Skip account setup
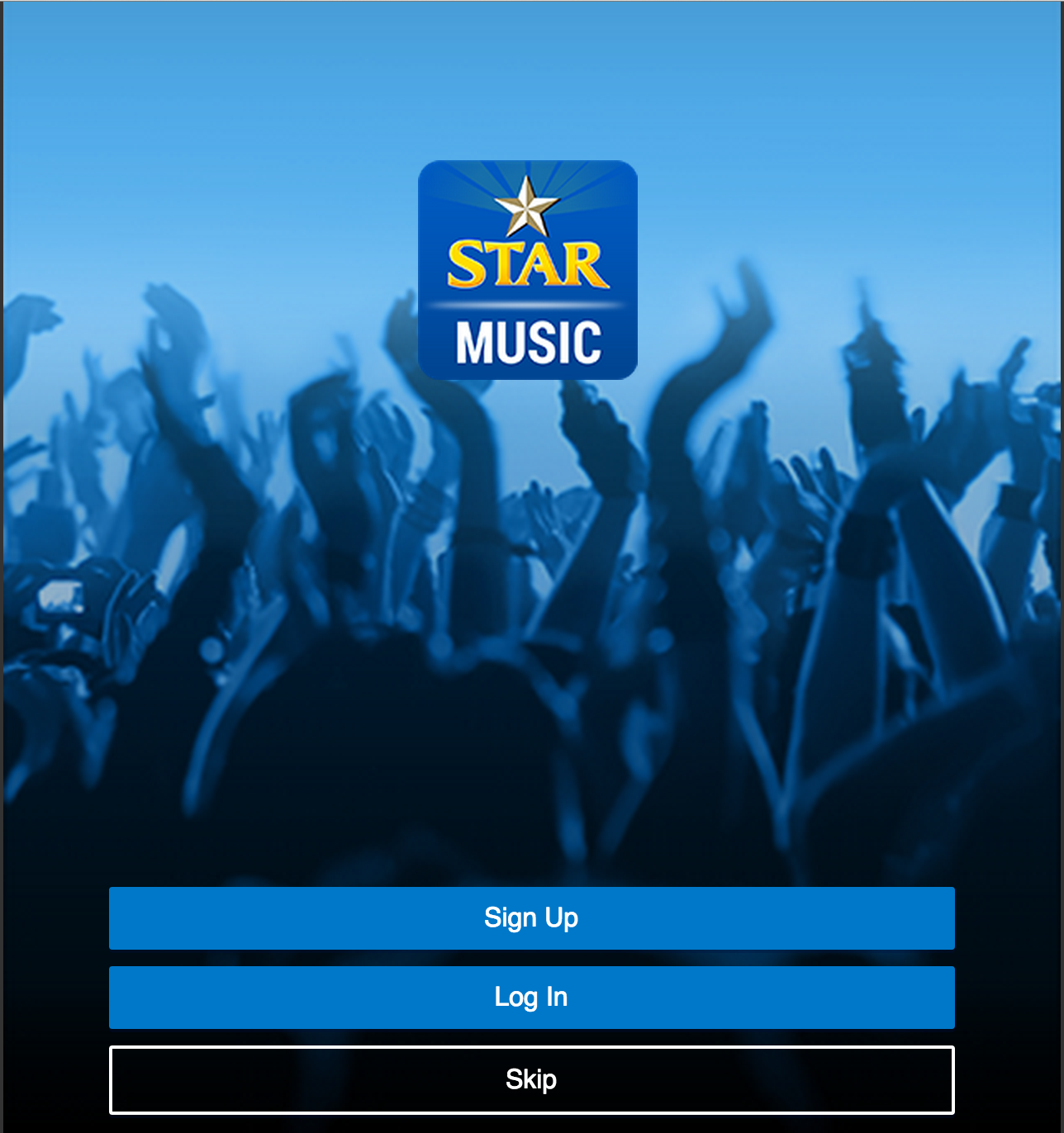 [531, 1079]
